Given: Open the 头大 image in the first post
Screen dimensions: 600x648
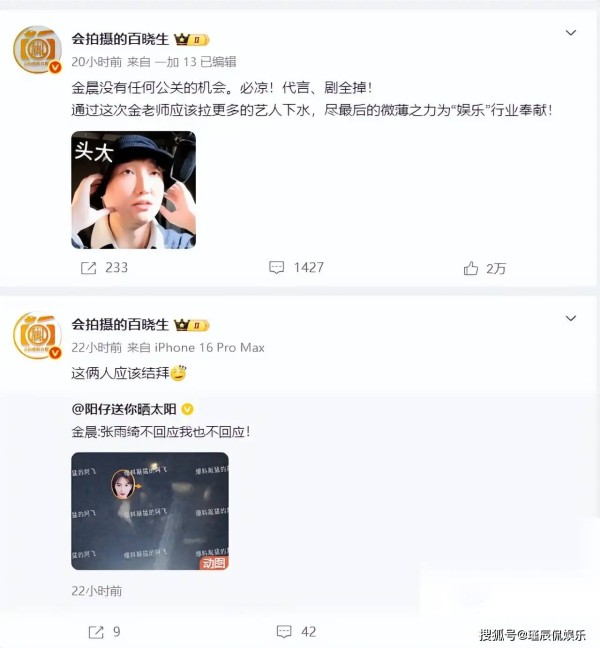Looking at the screenshot, I should click(133, 190).
